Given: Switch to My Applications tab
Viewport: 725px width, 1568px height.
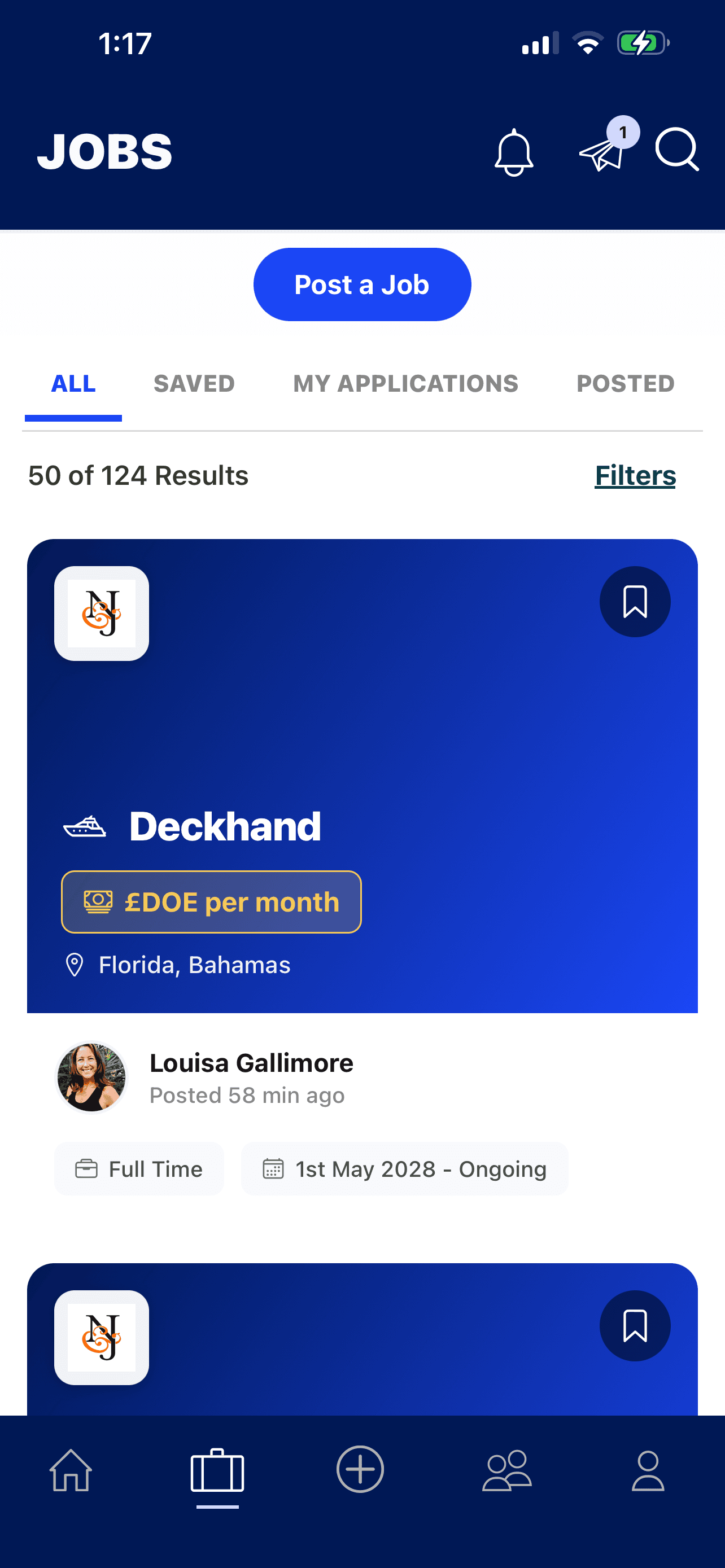Looking at the screenshot, I should [405, 383].
